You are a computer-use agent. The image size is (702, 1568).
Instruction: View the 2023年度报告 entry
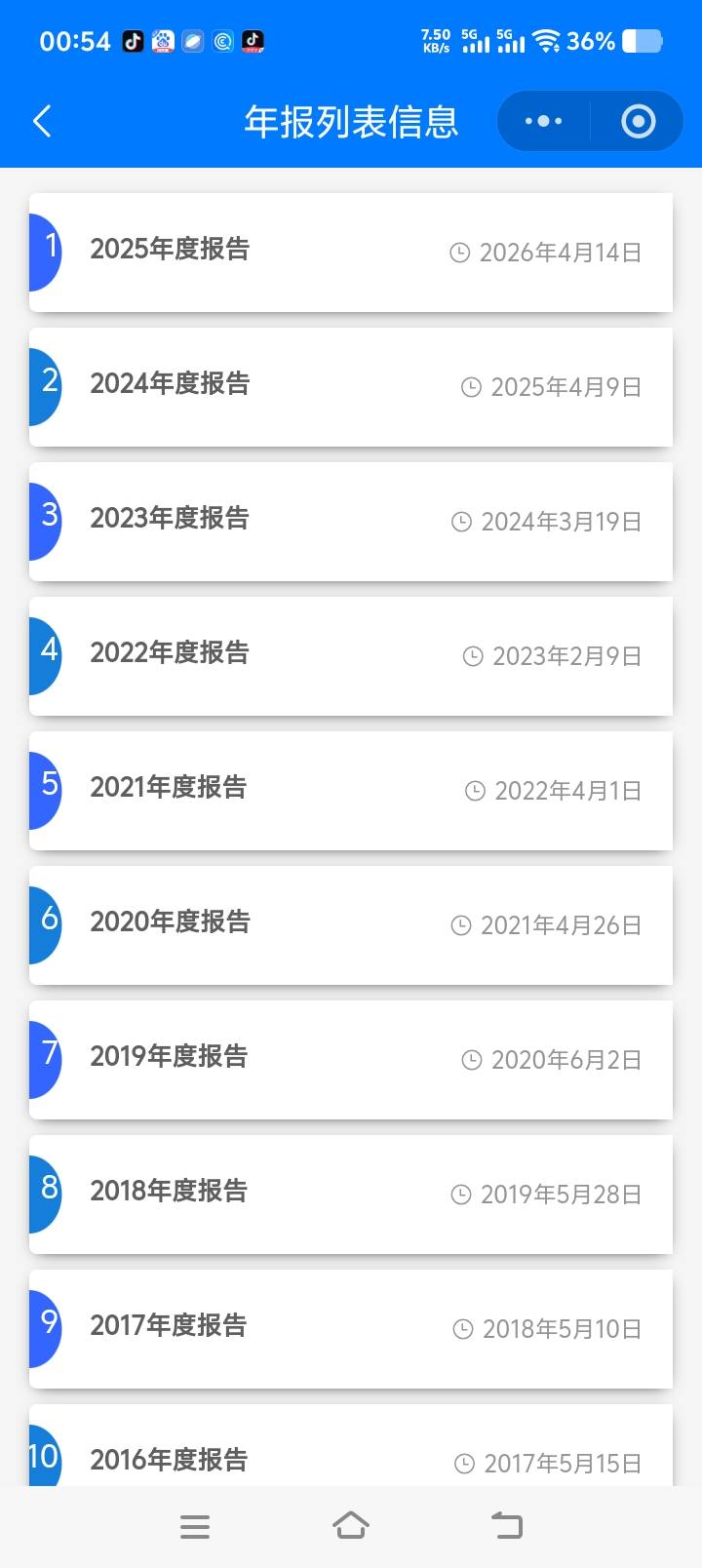[x=351, y=522]
